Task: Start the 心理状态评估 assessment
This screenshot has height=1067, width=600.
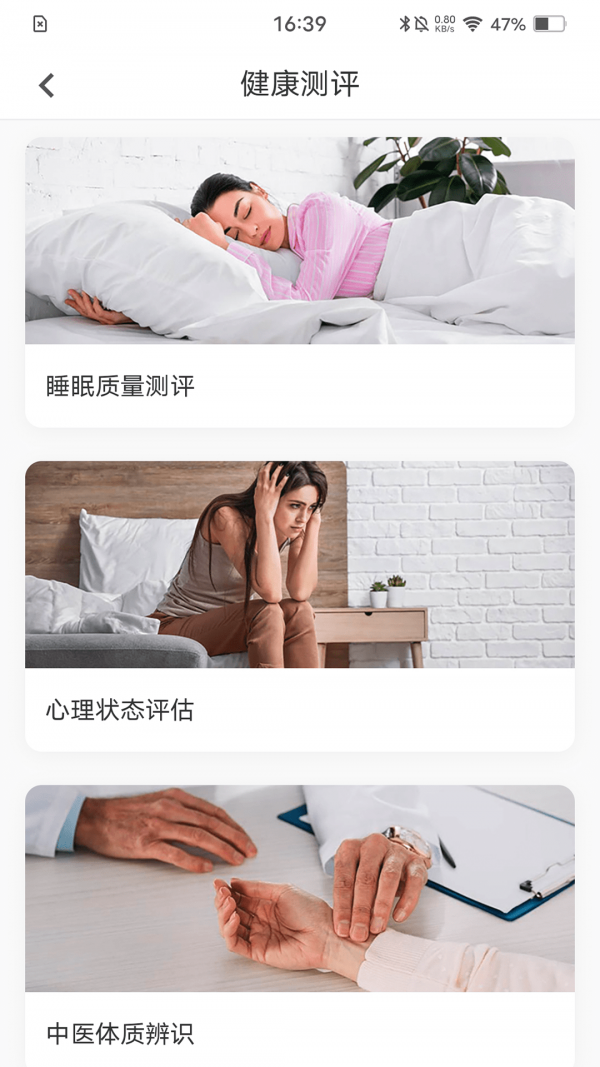Action: (x=299, y=606)
